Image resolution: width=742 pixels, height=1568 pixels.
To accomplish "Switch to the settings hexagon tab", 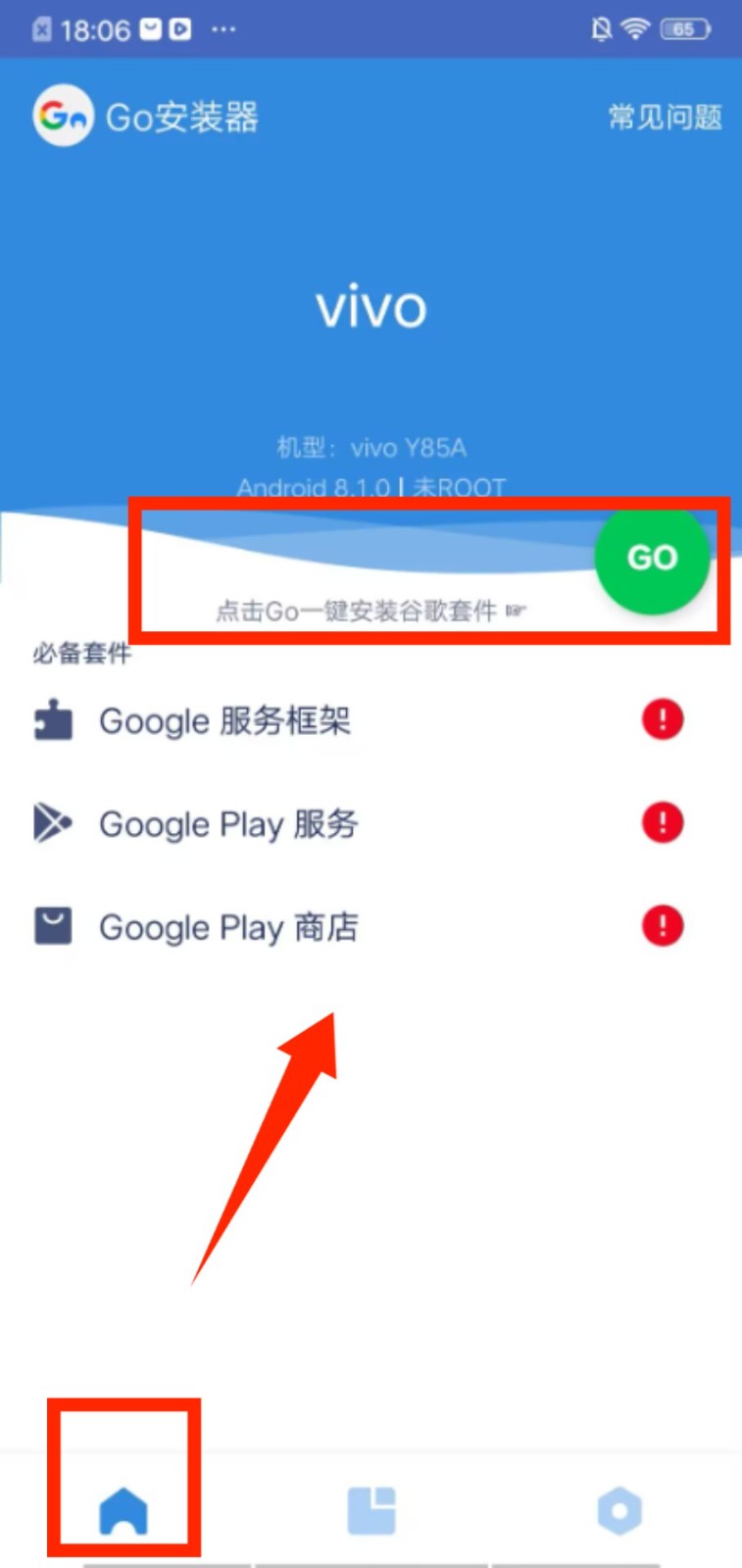I will pos(619,1510).
